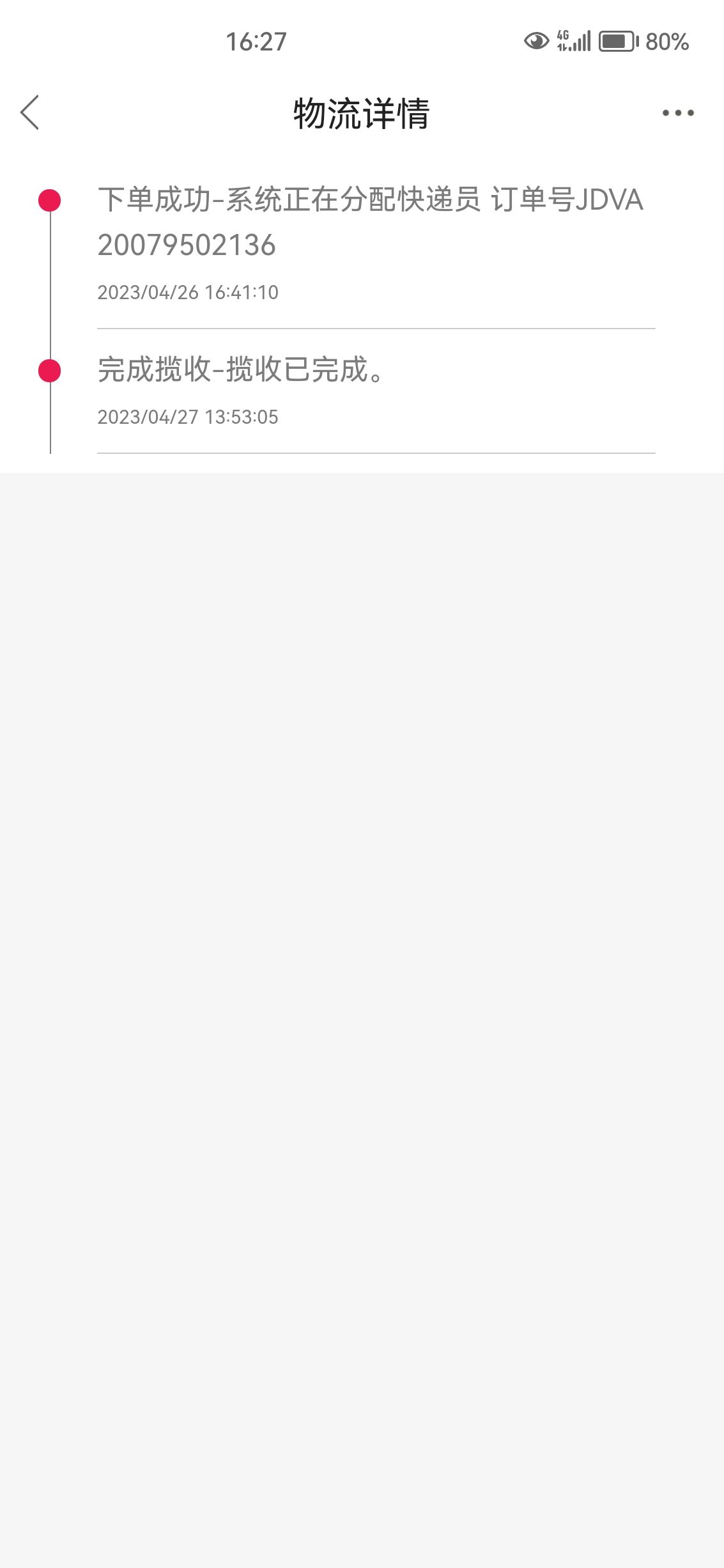The height and width of the screenshot is (1568, 724).
Task: Open the three-dot overflow menu
Action: point(677,113)
